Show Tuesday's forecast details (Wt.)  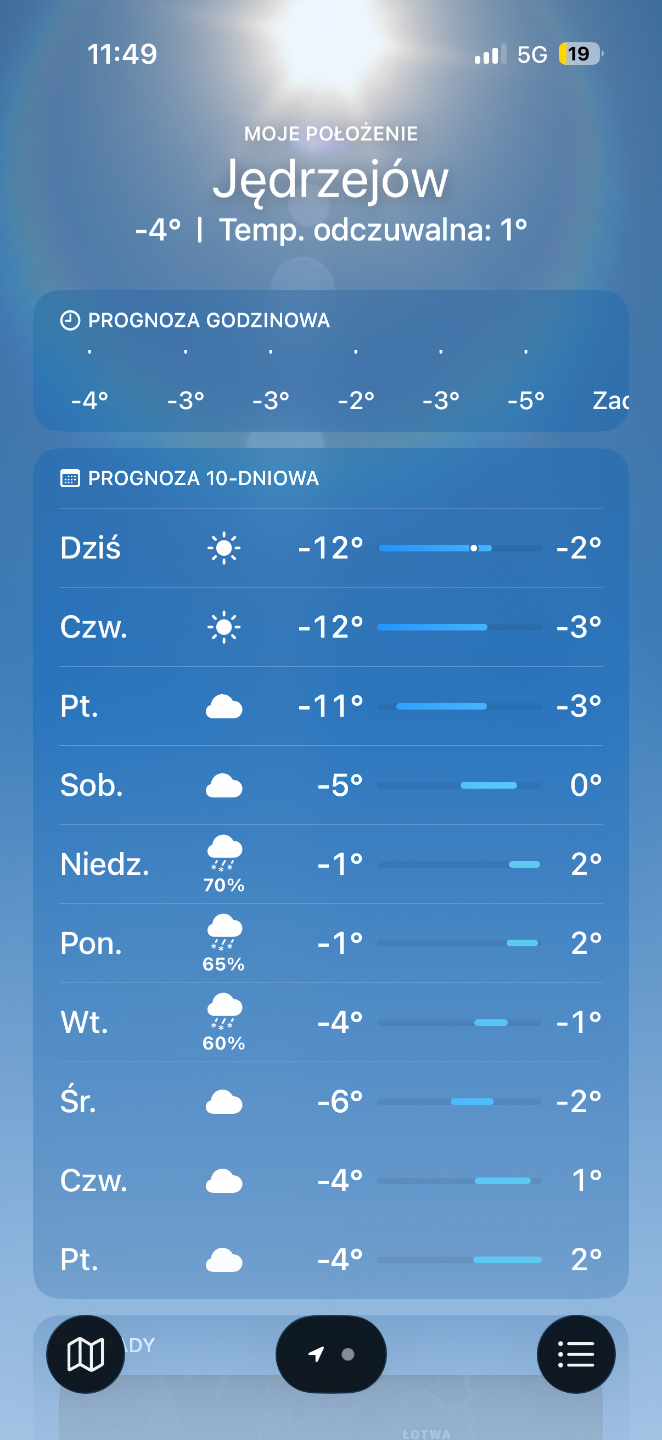click(x=330, y=1022)
